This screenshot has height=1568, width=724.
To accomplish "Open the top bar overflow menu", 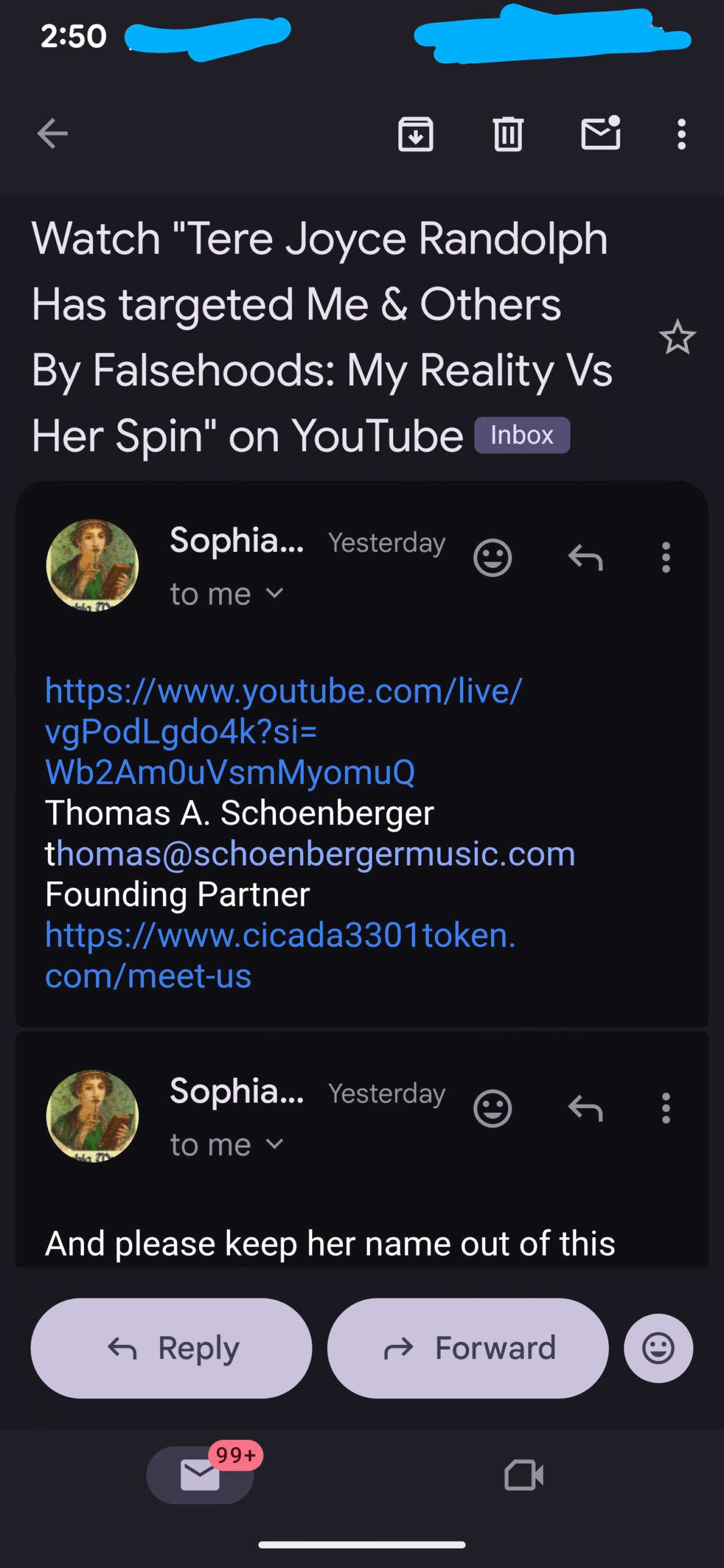I will click(x=681, y=134).
